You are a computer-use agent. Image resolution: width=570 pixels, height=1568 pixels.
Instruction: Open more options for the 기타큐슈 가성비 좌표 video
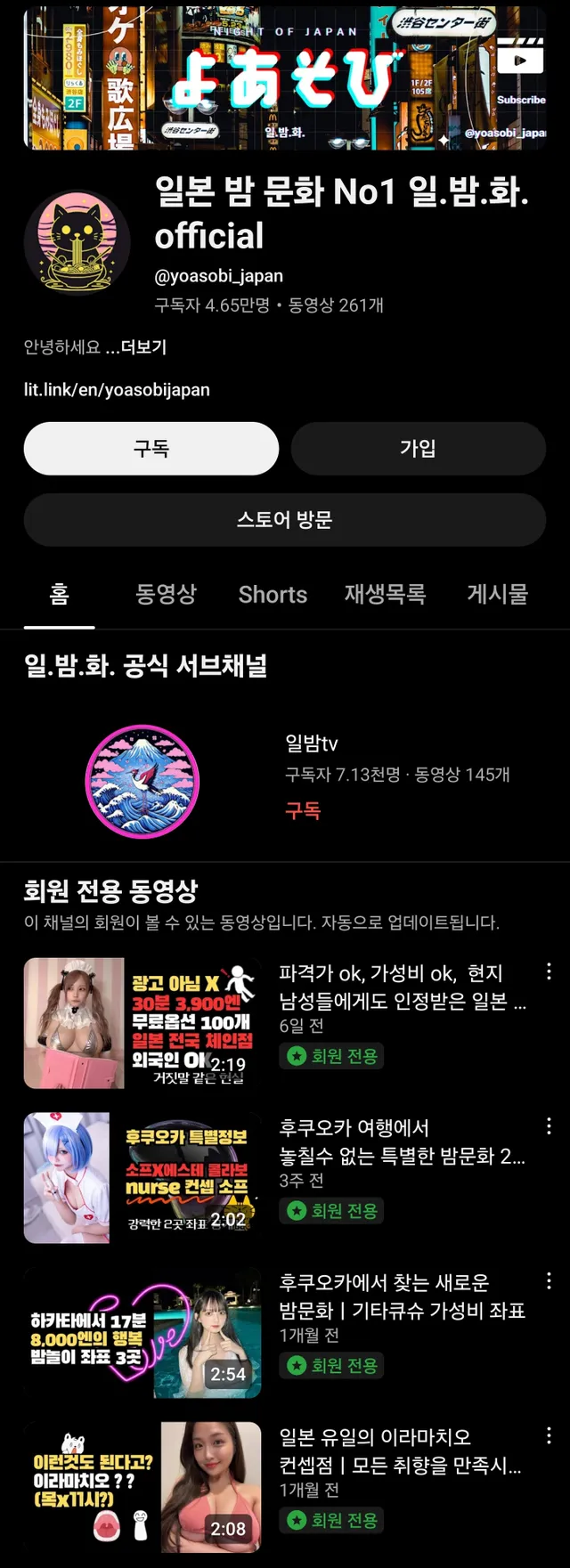(549, 1281)
